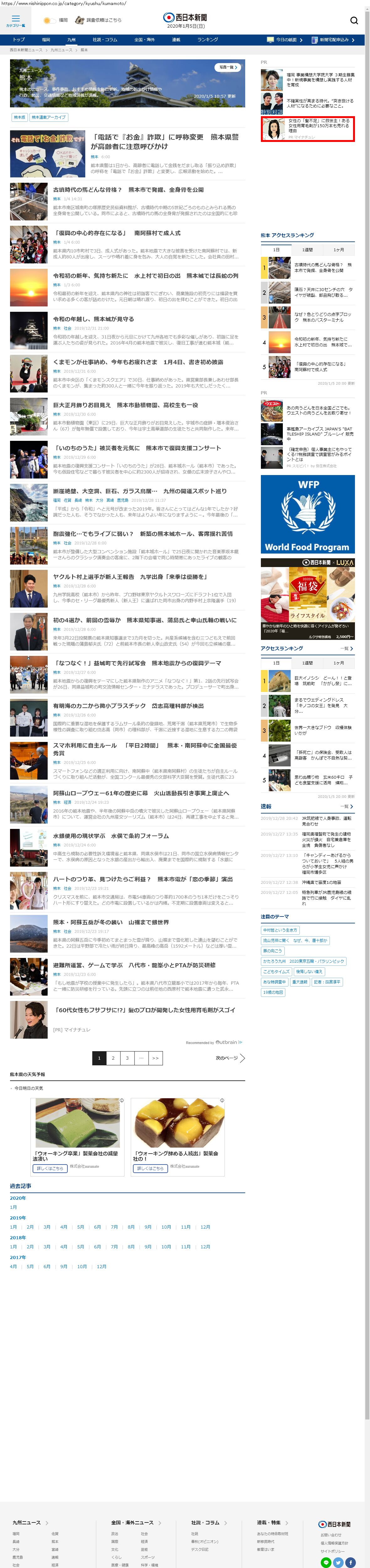This screenshot has height=1568, width=370.
Task: Tap the 写真一覧 button on Kumamoto banner
Action: click(229, 68)
